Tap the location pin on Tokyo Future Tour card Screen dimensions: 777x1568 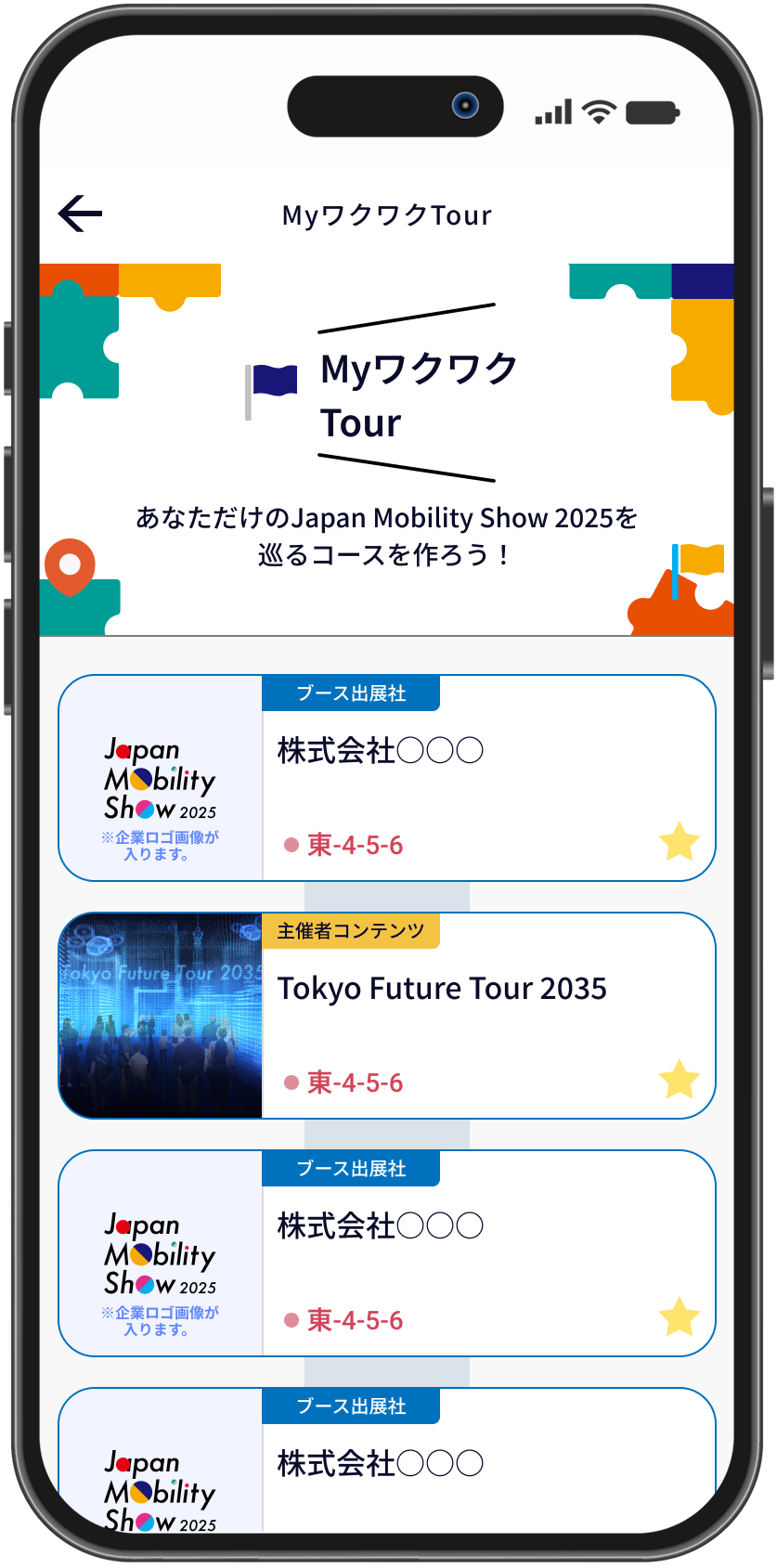[291, 1082]
